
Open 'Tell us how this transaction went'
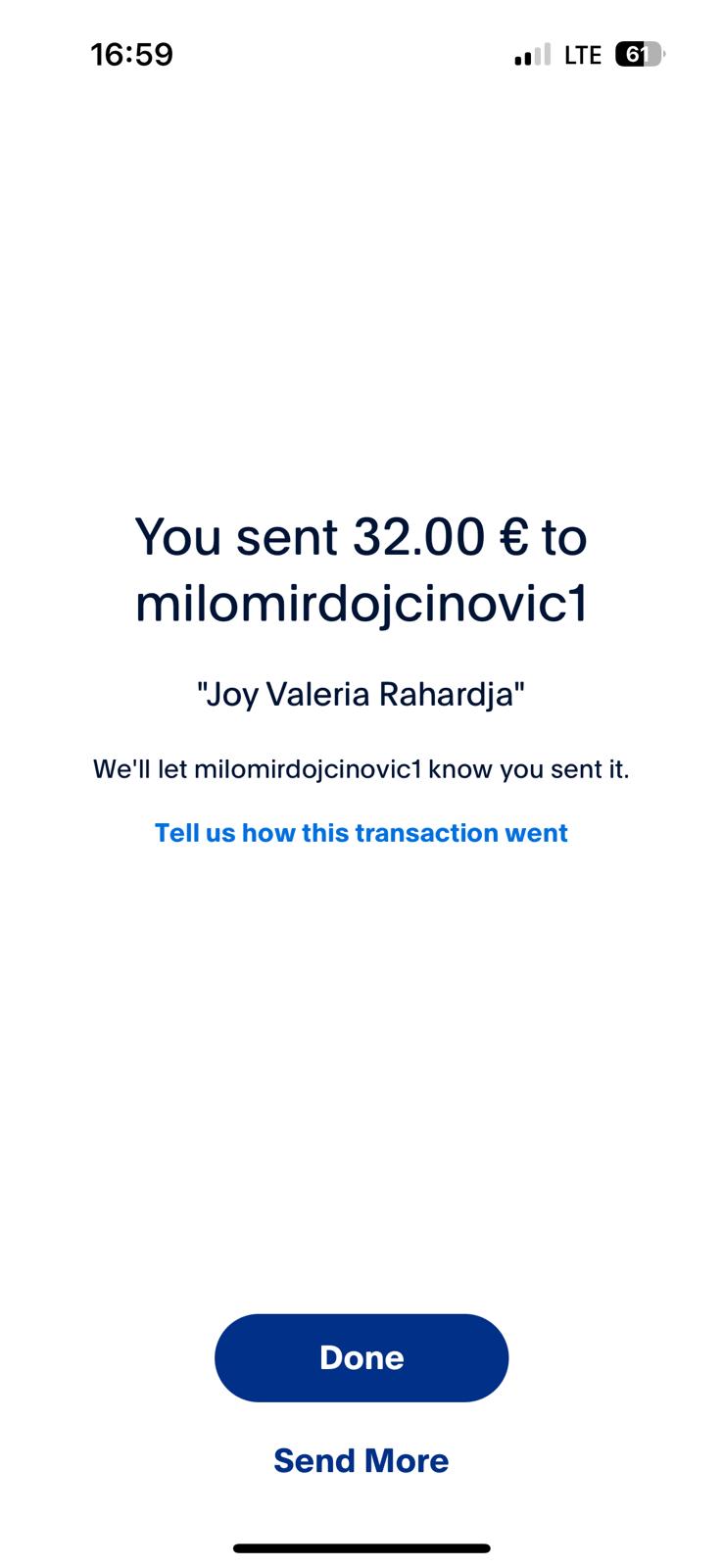361,833
